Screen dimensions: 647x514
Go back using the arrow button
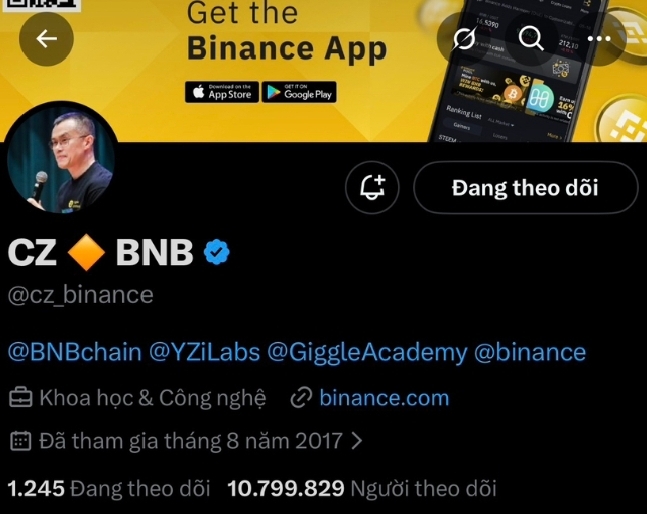[x=46, y=39]
